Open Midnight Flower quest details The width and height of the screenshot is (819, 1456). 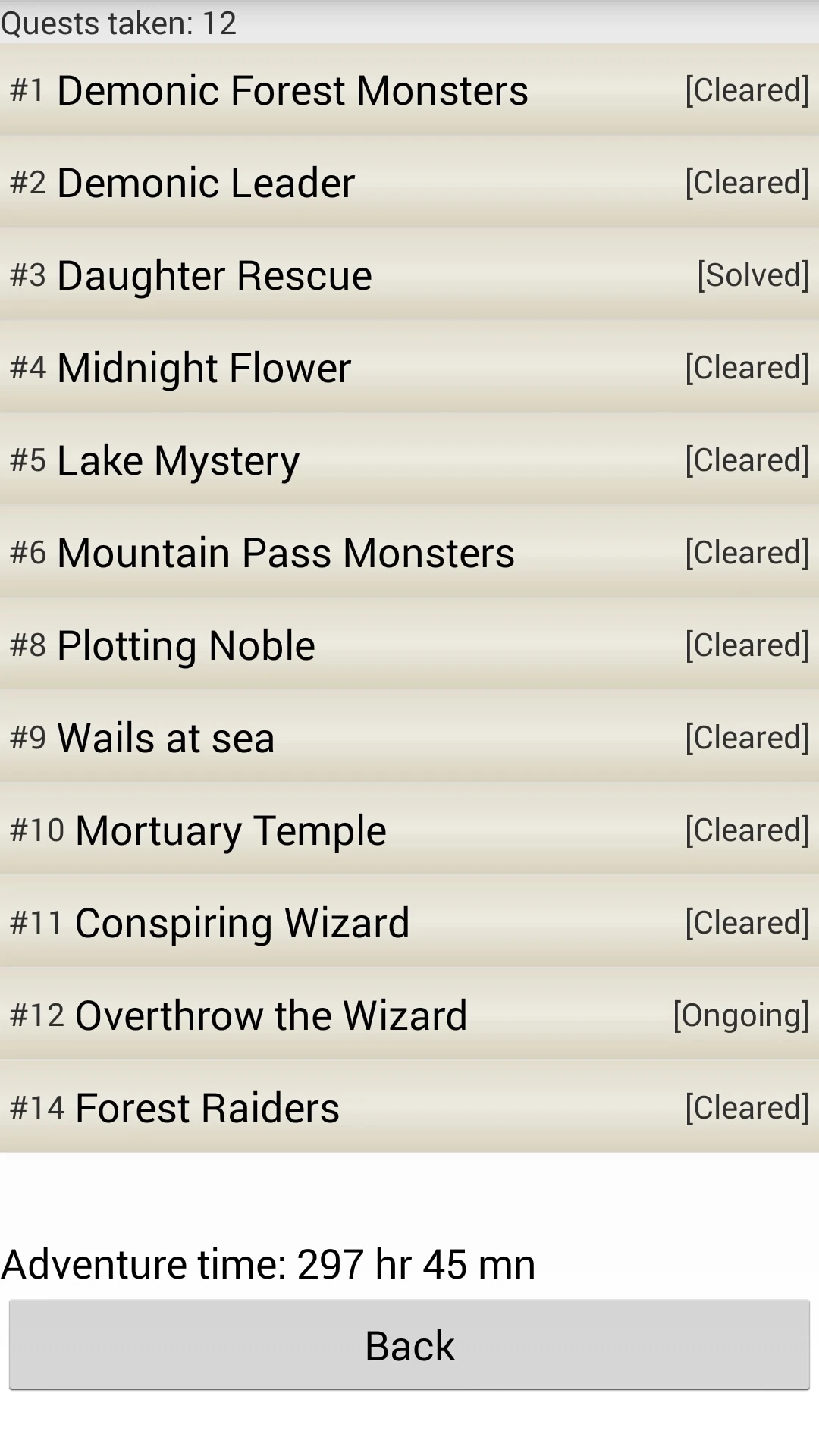click(x=409, y=368)
